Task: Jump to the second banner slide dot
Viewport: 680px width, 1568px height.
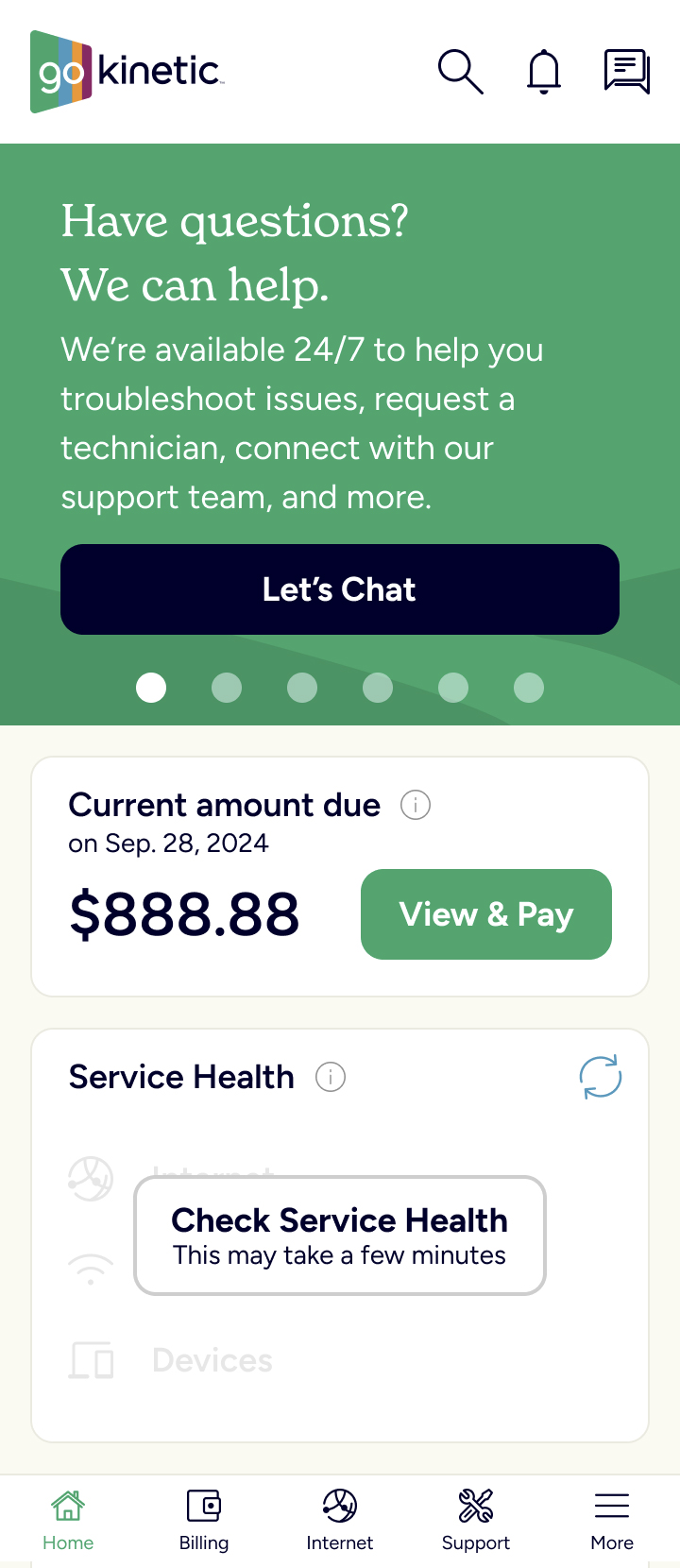Action: (x=227, y=688)
